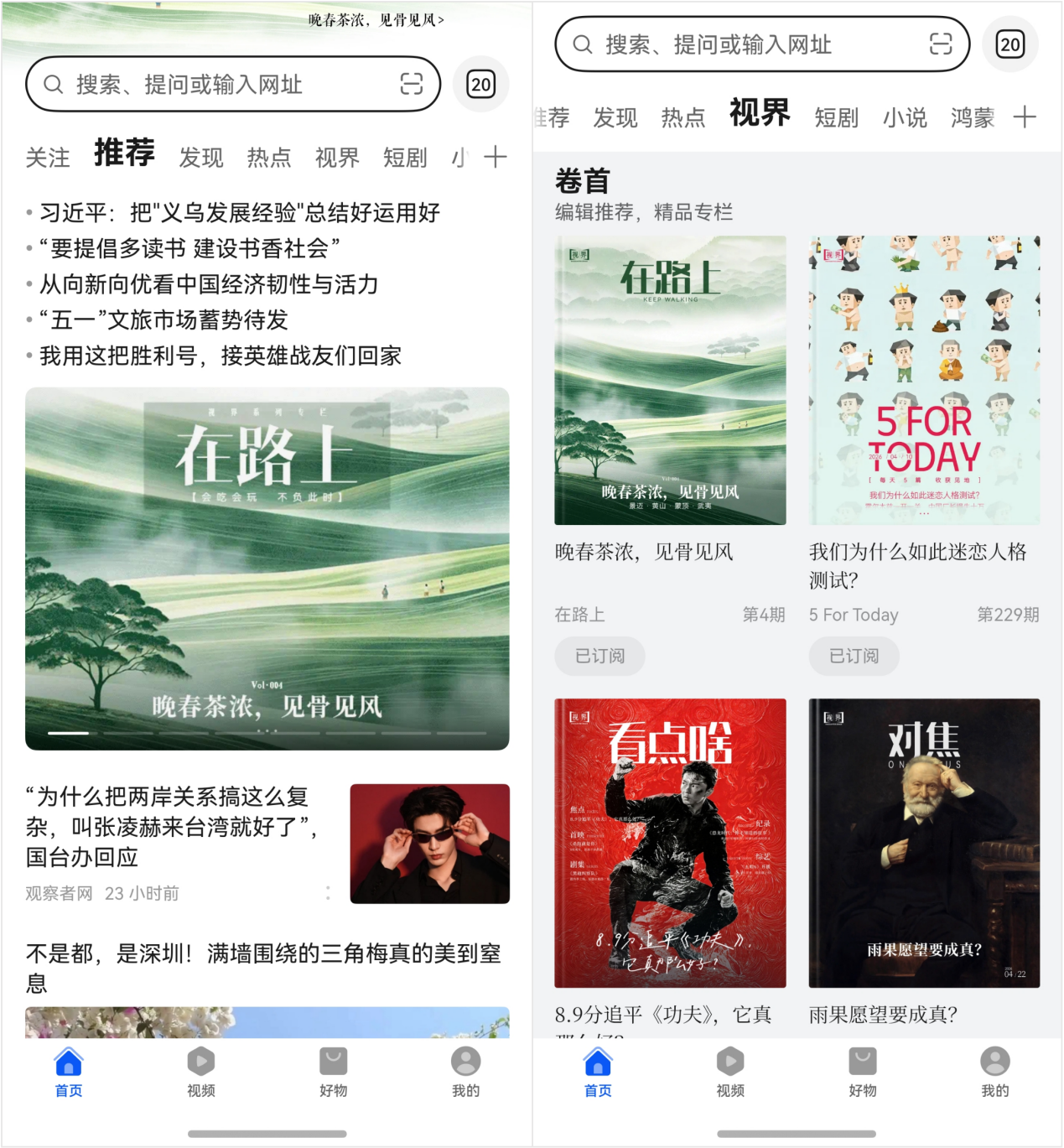
Task: Open the red 看点啥 magazine cover
Action: [670, 843]
